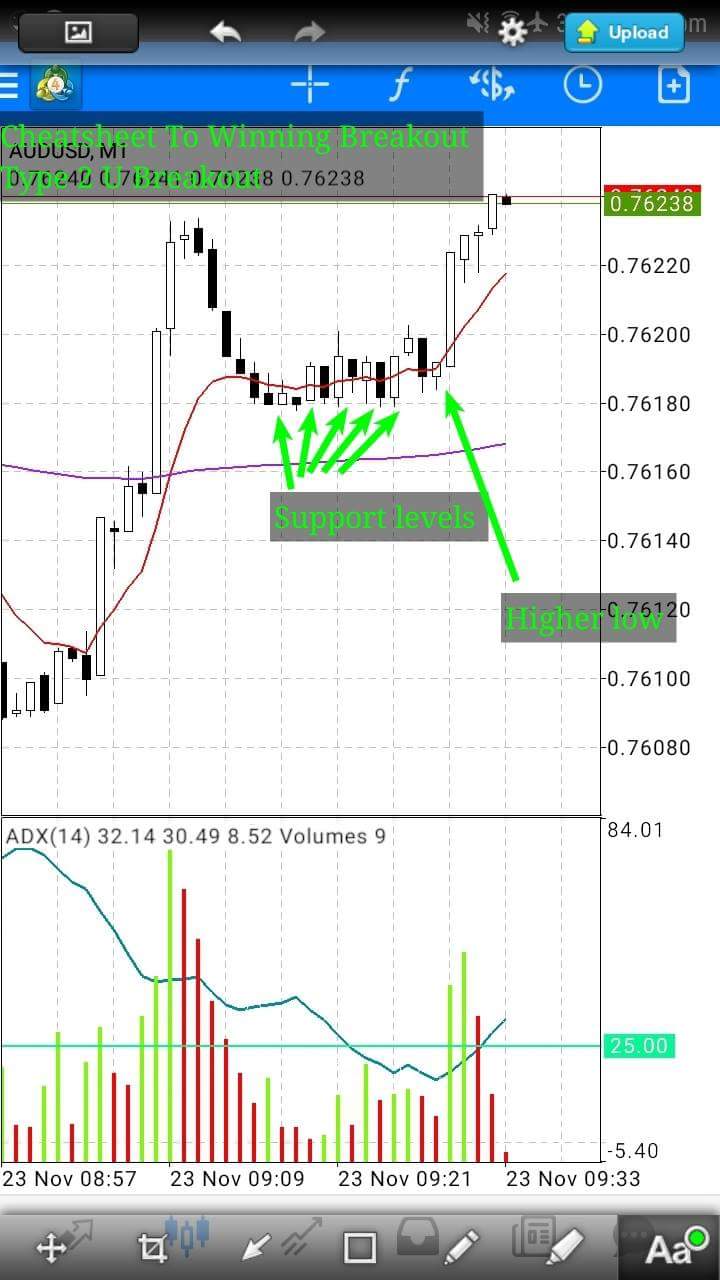Open the editor settings gear
This screenshot has width=720, height=1280.
pyautogui.click(x=513, y=33)
